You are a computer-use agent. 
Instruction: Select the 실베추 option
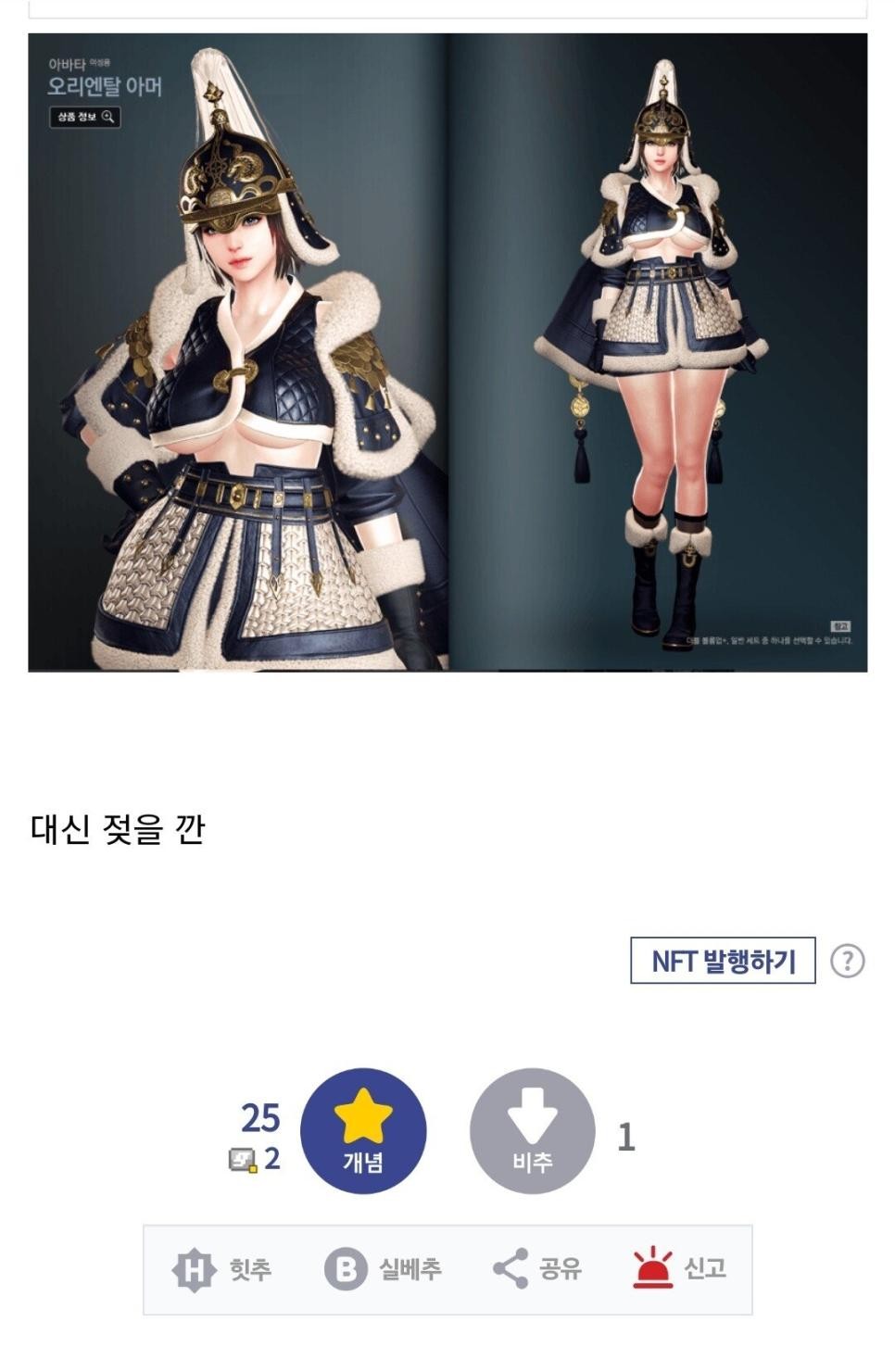pos(384,1268)
